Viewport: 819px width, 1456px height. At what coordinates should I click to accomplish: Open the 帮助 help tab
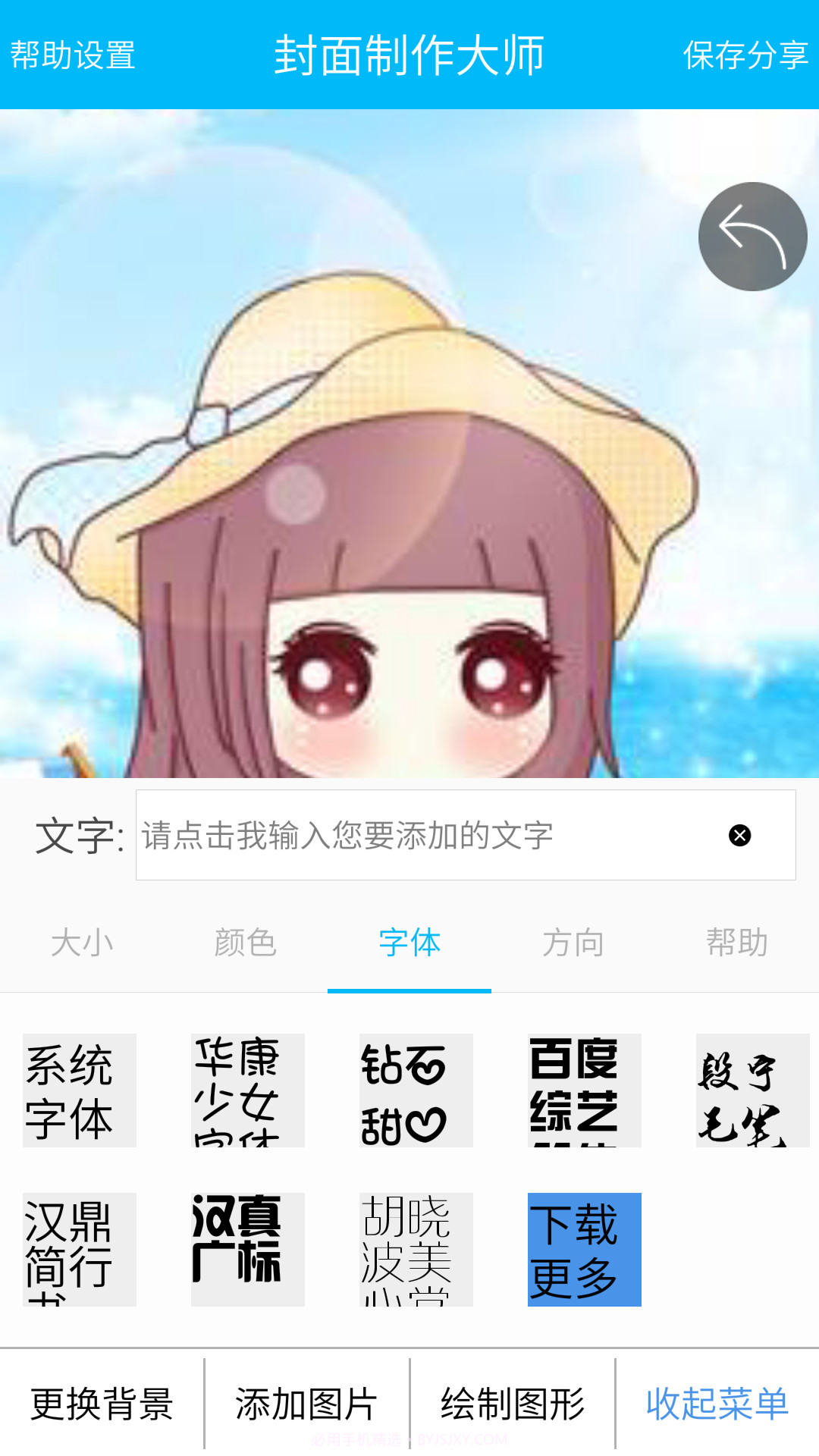(x=736, y=943)
